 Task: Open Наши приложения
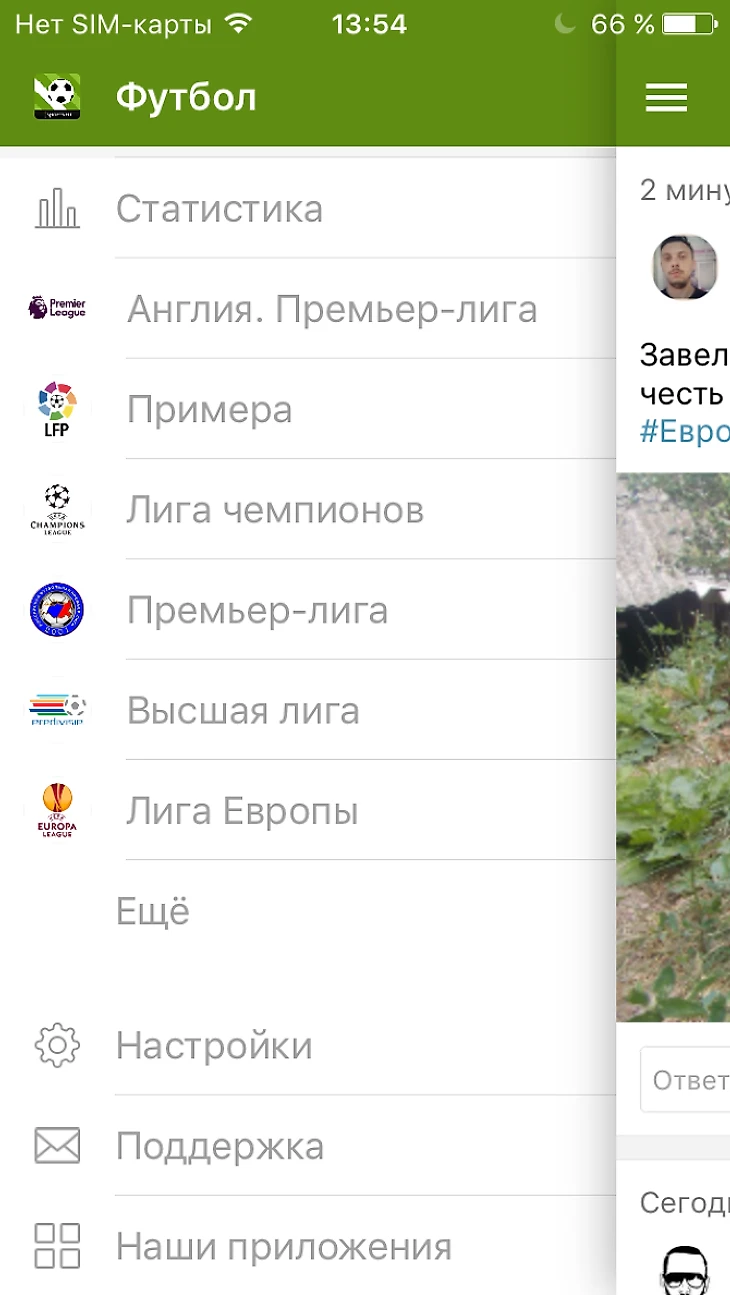(x=283, y=1247)
